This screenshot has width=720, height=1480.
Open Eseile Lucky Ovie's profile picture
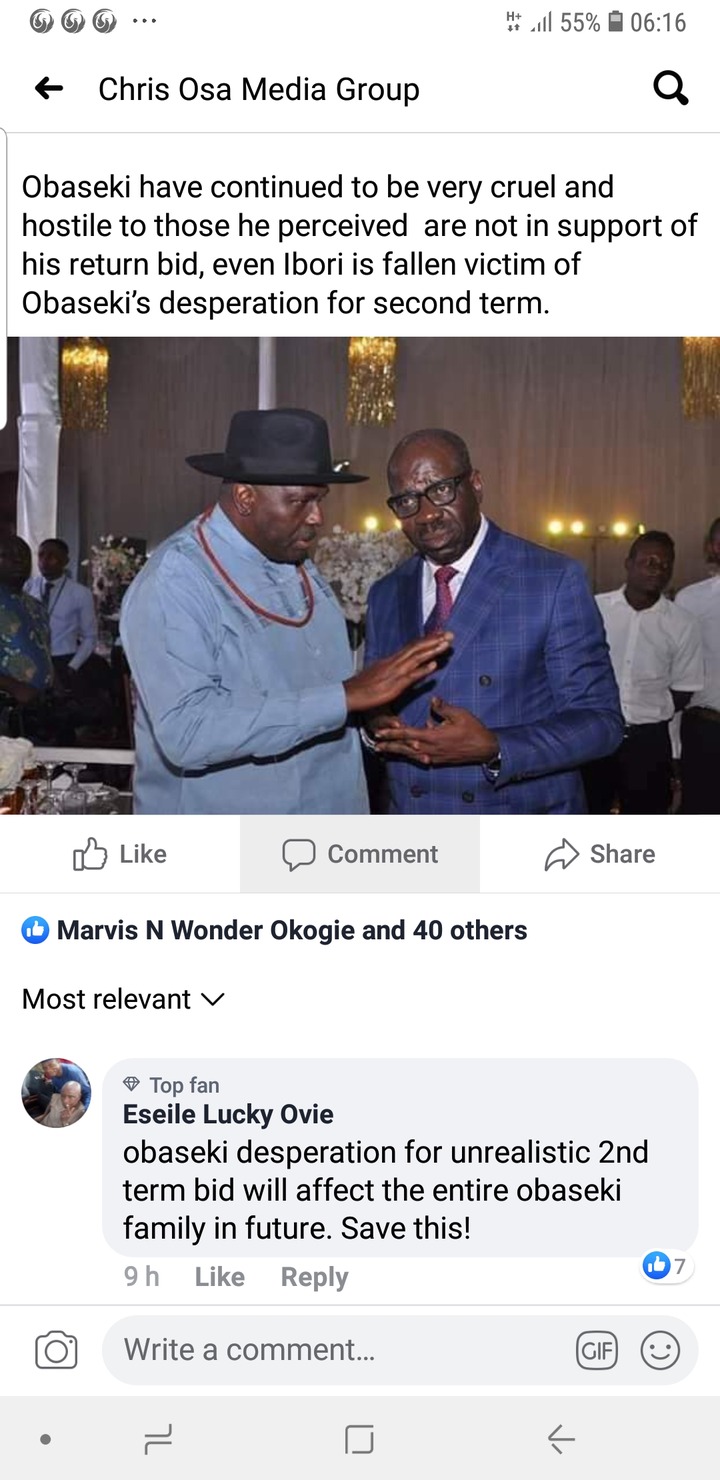pos(56,1093)
